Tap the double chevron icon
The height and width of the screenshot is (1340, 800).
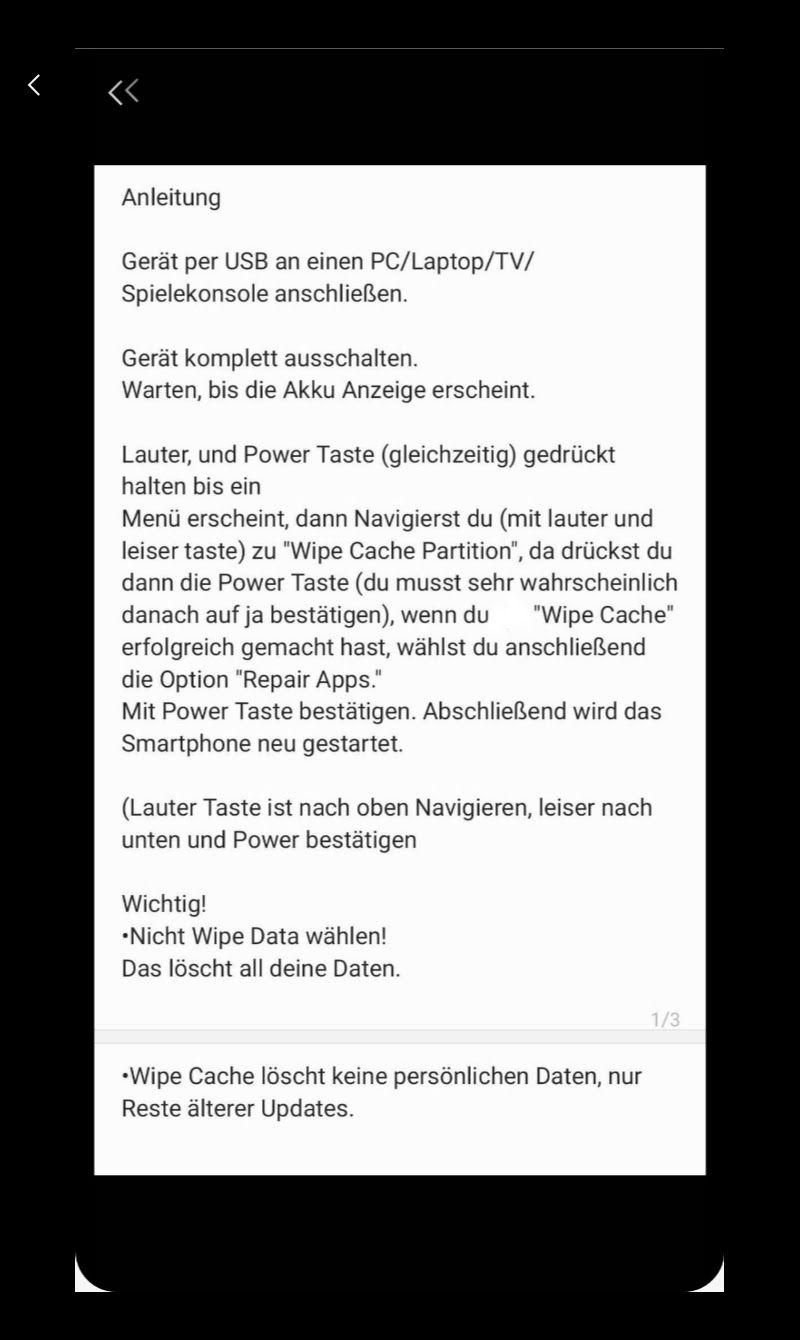coord(123,92)
